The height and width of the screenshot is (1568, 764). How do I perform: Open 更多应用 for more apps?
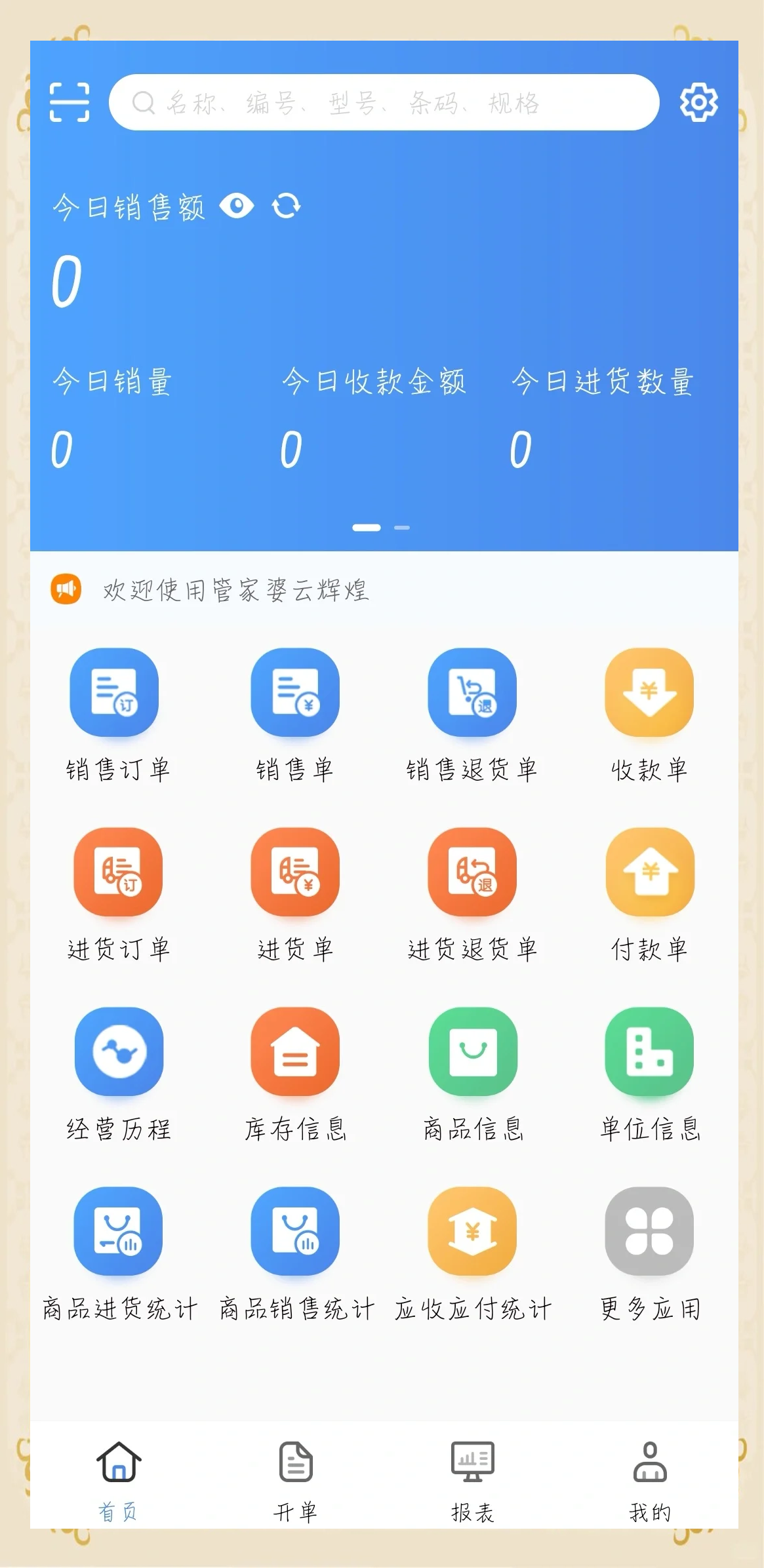coord(649,1231)
